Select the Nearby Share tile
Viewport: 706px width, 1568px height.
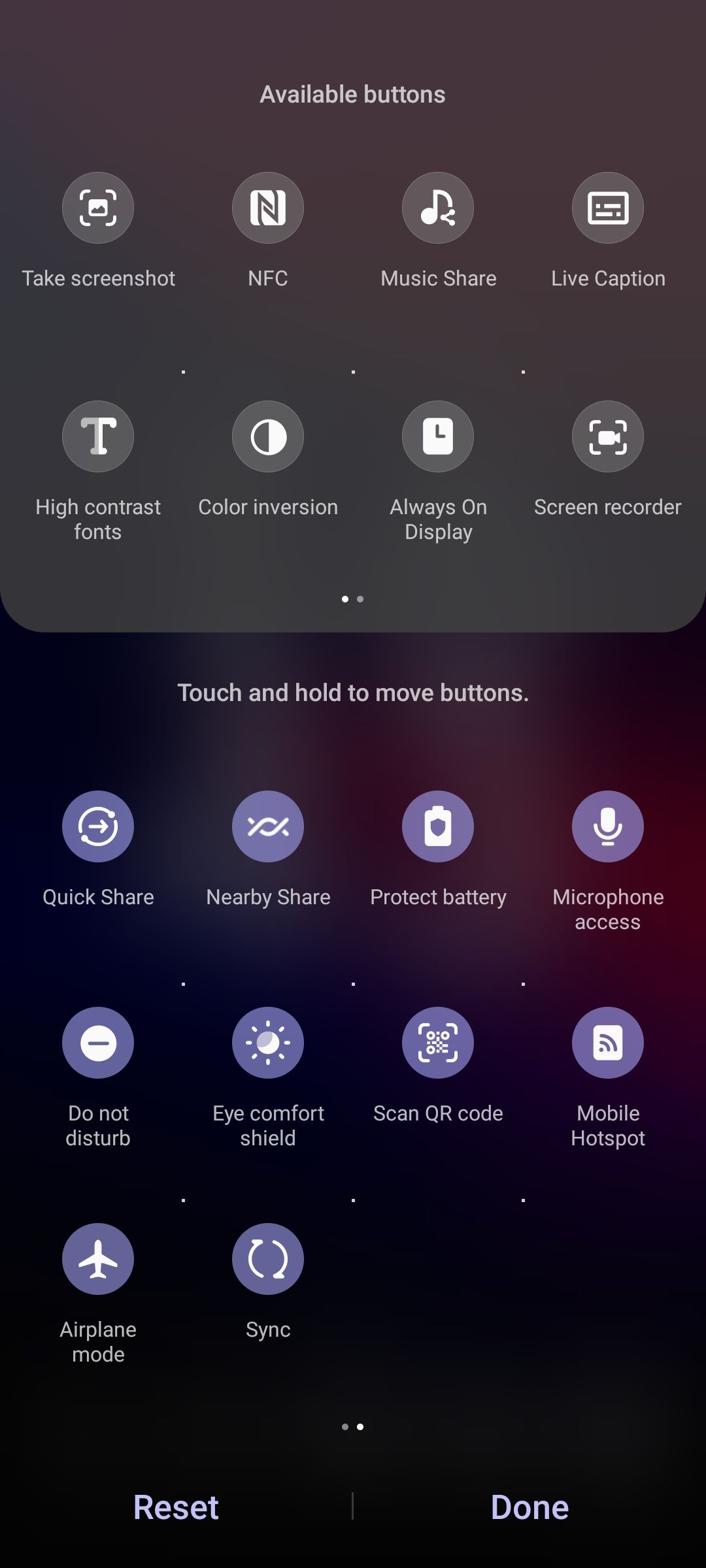tap(268, 826)
